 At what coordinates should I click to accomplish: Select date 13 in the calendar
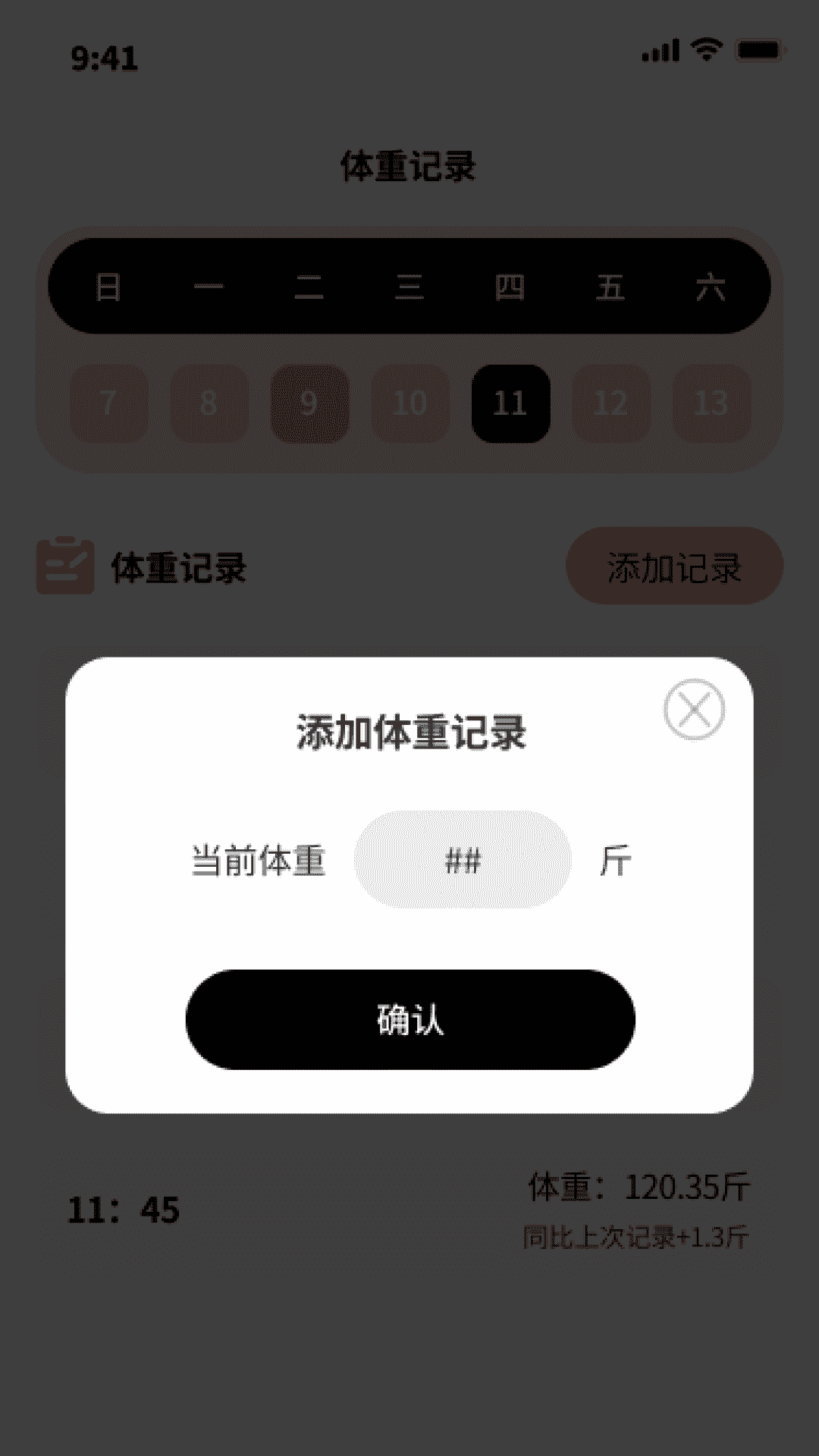click(711, 403)
